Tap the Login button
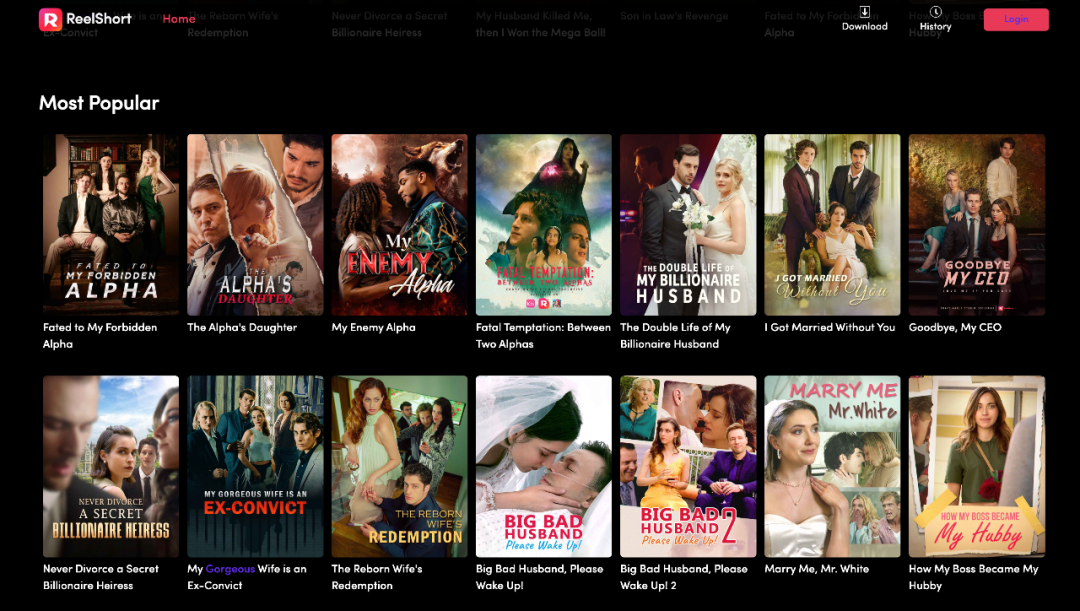 (1015, 19)
